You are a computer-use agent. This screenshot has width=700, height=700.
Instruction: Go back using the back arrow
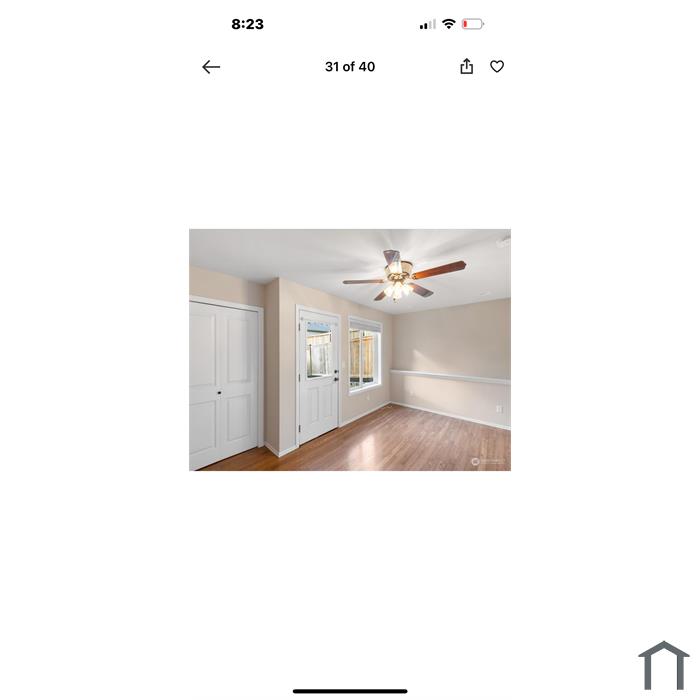point(211,67)
